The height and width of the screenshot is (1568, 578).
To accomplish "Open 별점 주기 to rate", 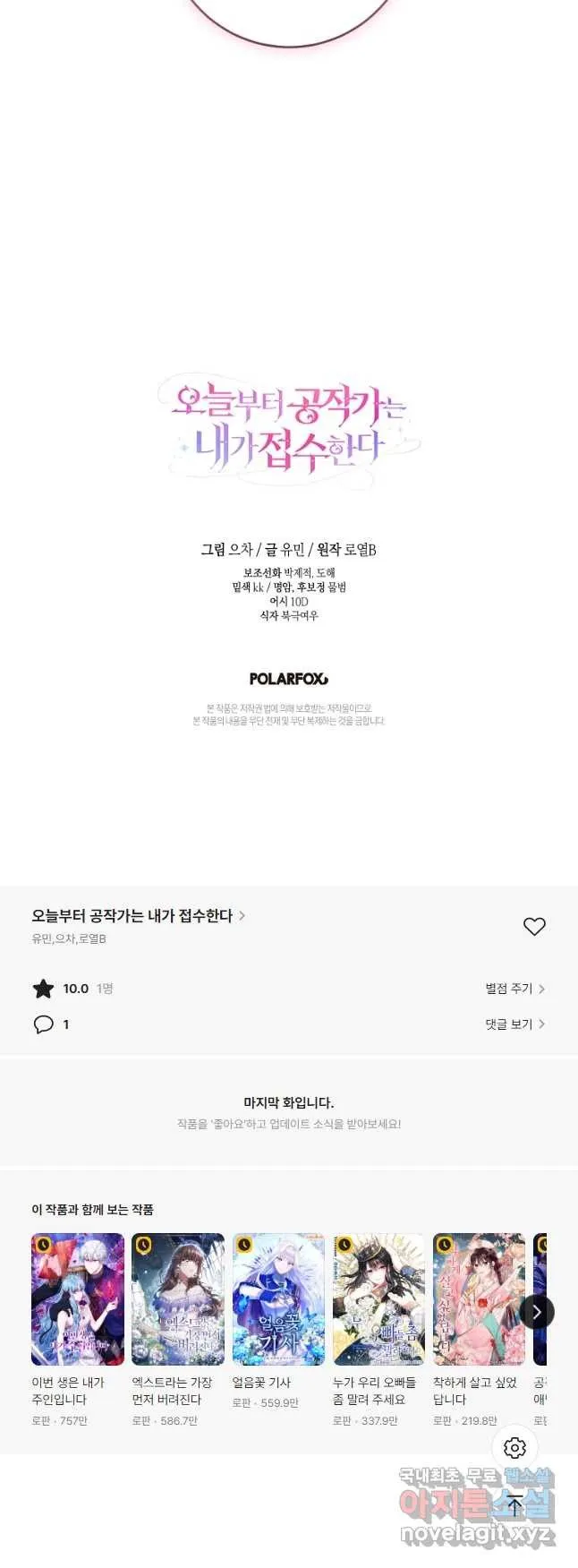I will point(514,989).
